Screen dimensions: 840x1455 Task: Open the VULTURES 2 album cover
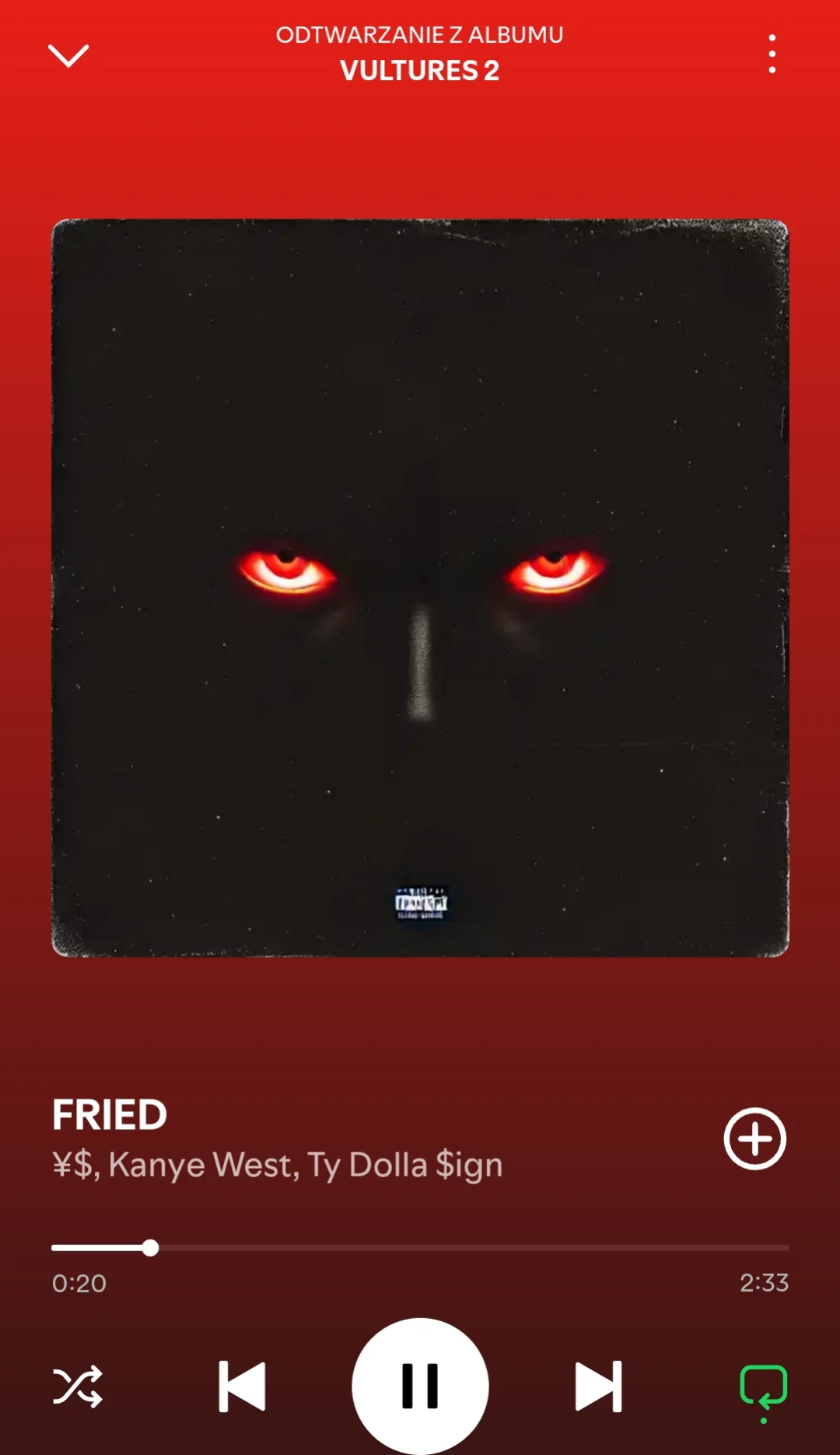tap(420, 587)
